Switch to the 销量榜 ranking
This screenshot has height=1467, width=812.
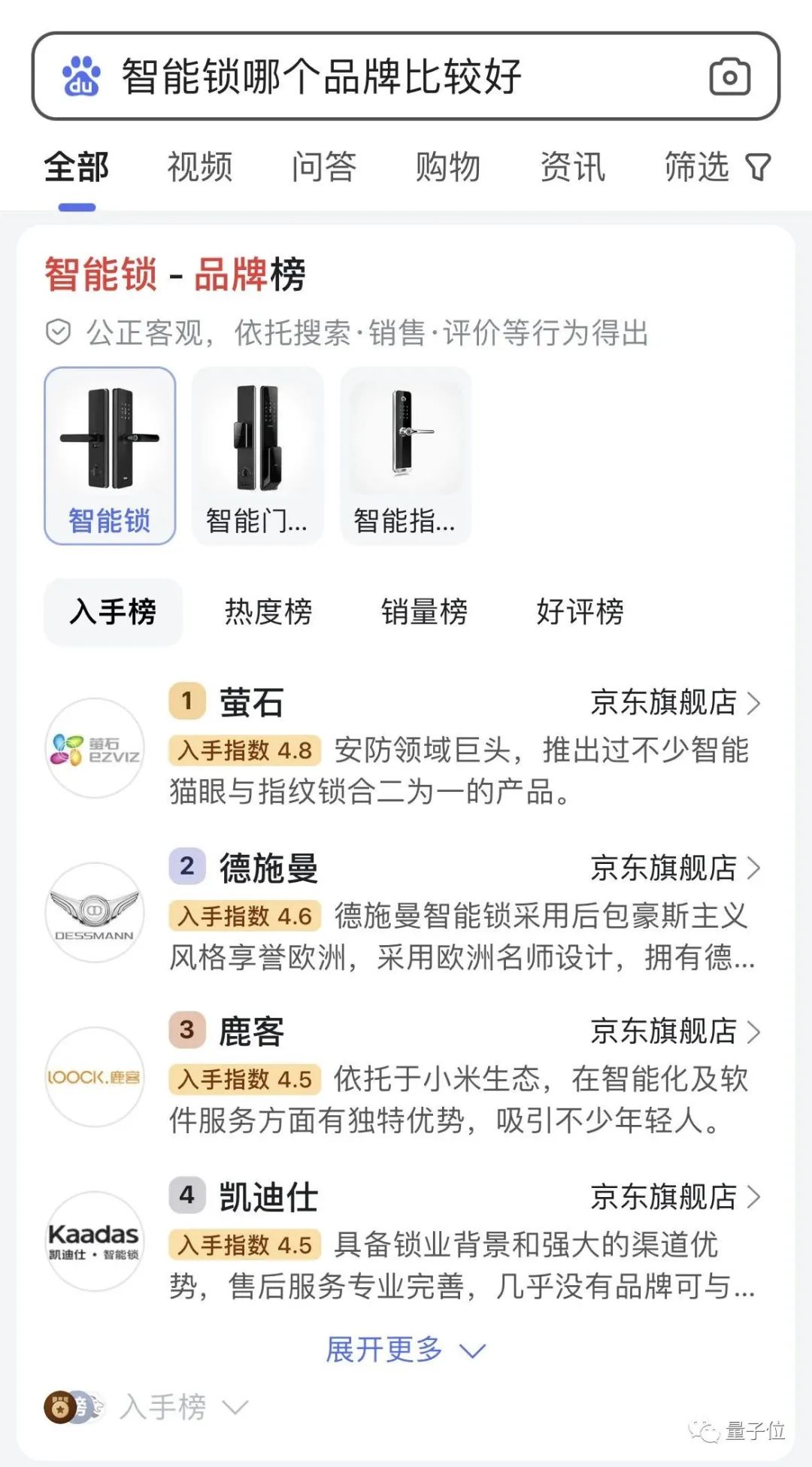pyautogui.click(x=424, y=612)
